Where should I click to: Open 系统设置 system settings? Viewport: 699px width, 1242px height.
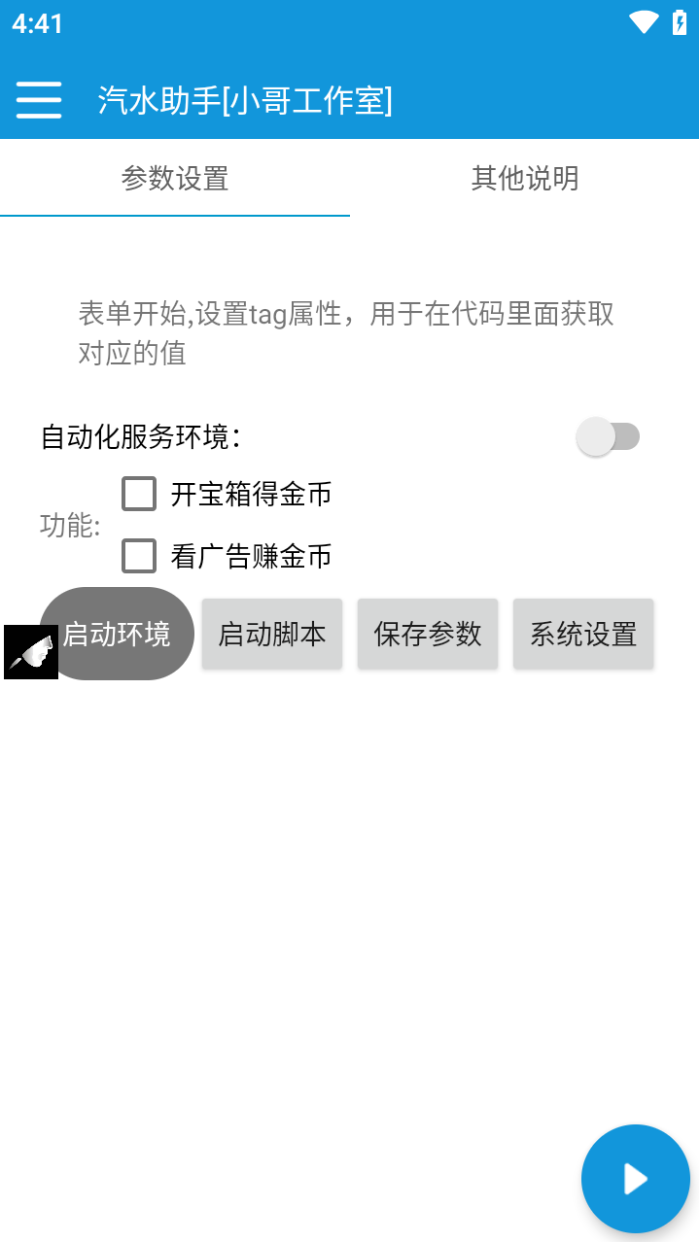(583, 634)
